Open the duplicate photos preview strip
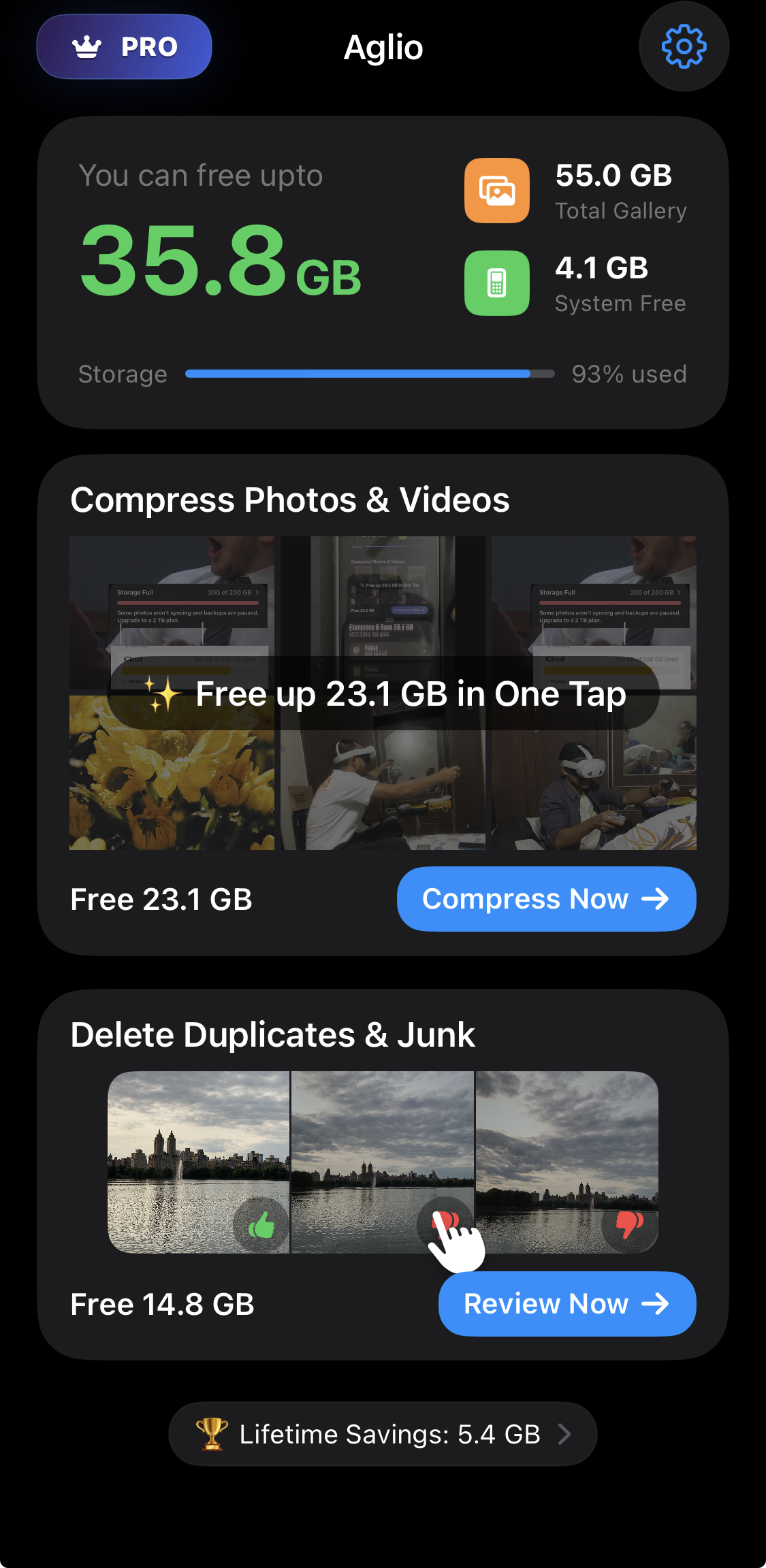The width and height of the screenshot is (766, 1568). 383,1162
